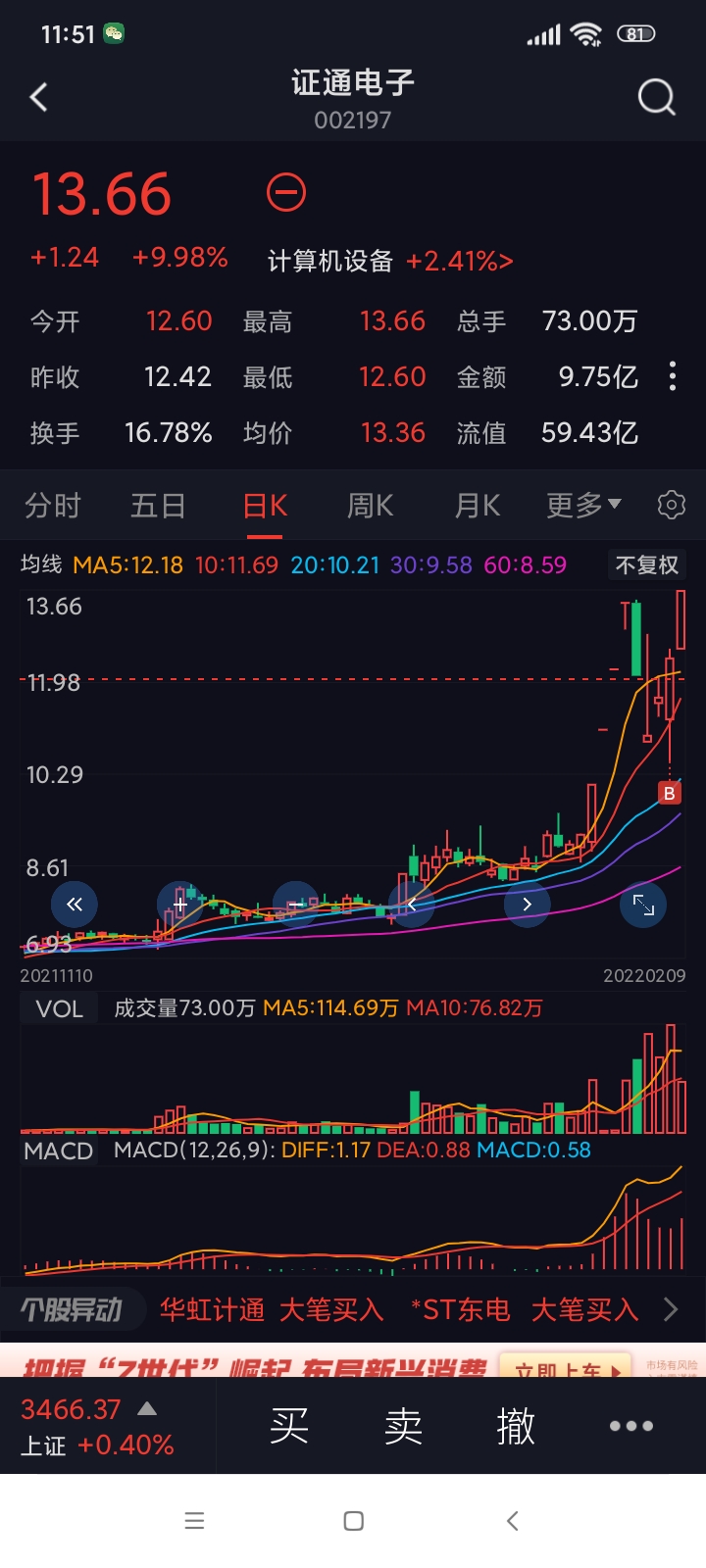
Task: Select the 月K chart tab
Action: (477, 506)
